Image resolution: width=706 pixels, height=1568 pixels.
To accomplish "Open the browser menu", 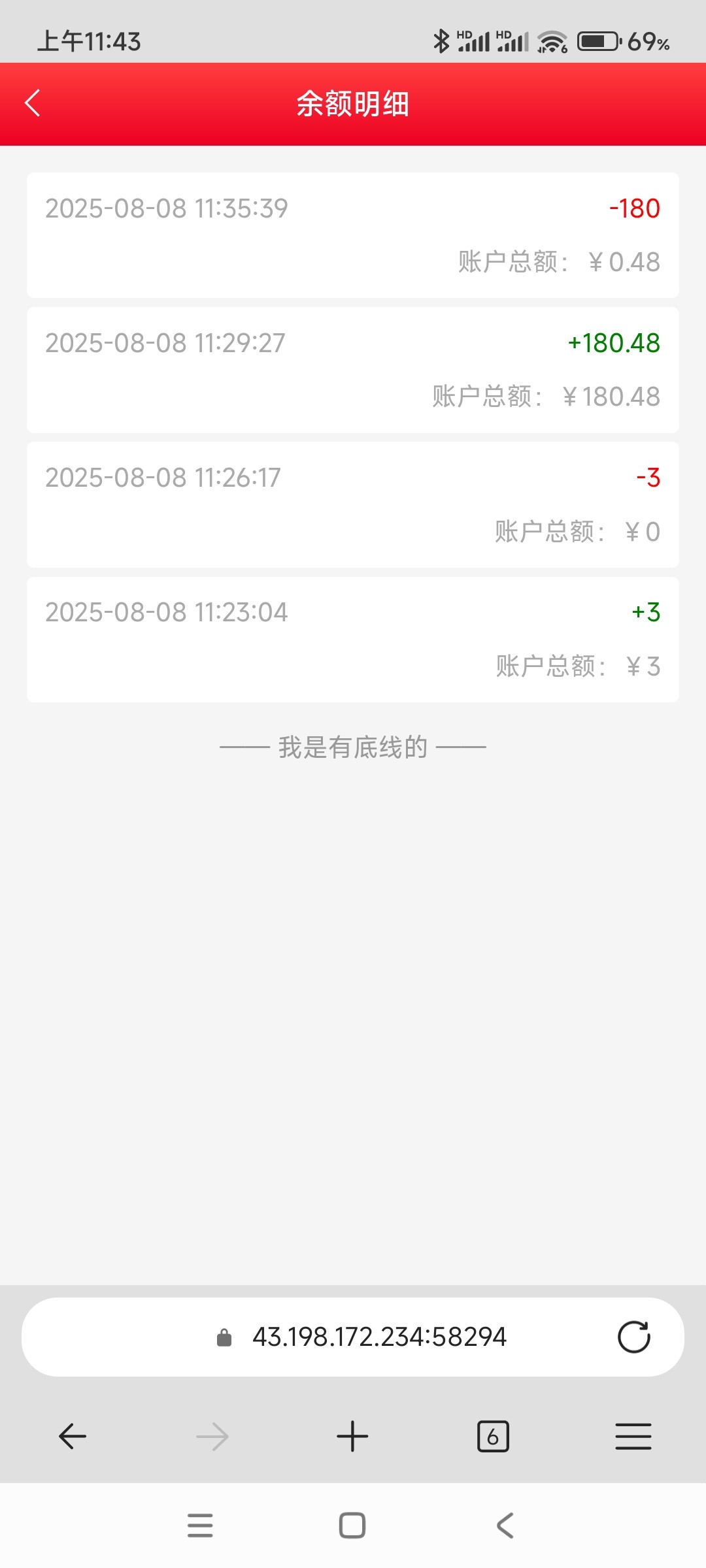I will [x=633, y=1437].
